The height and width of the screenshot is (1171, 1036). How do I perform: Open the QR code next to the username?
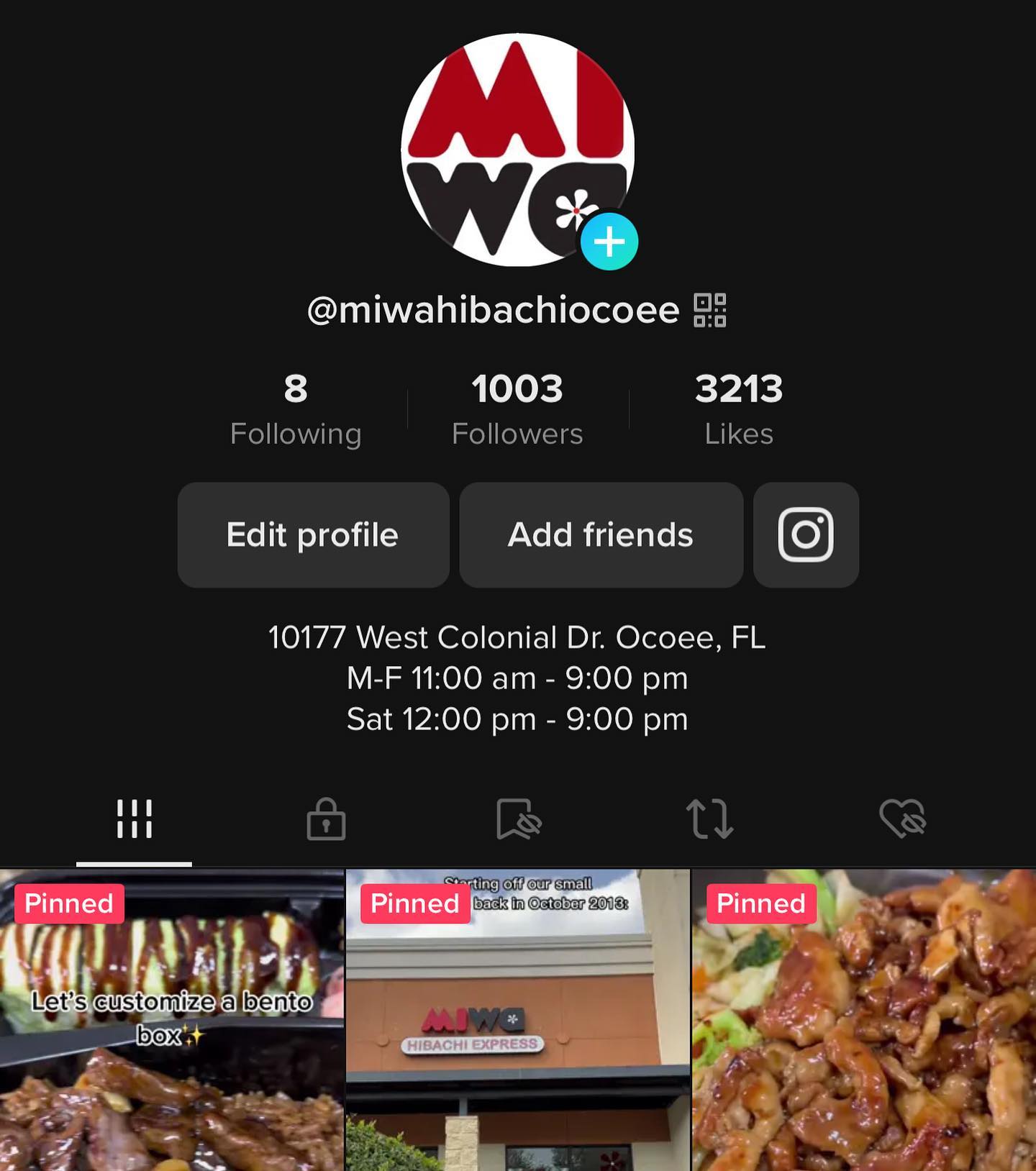click(x=709, y=310)
